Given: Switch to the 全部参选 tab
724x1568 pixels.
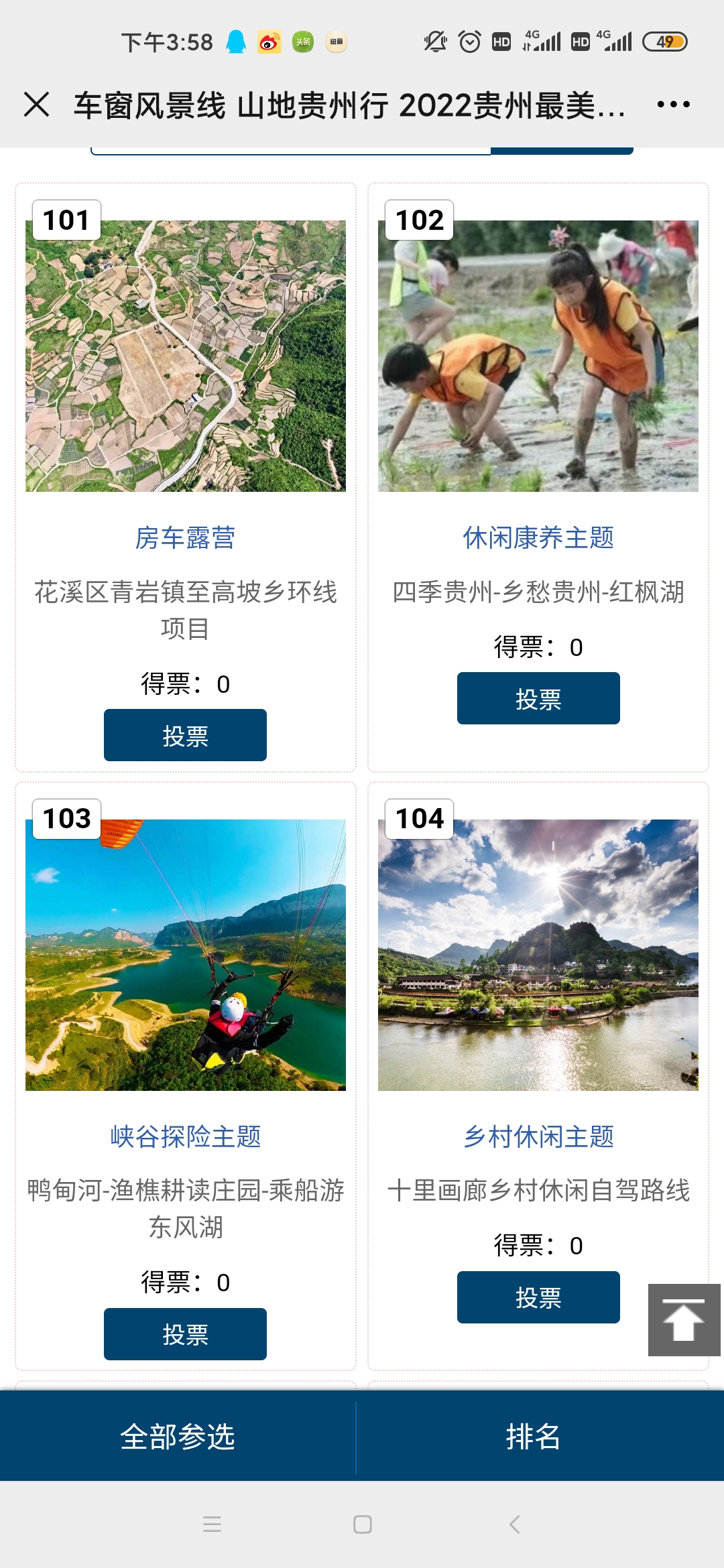Looking at the screenshot, I should click(178, 1436).
